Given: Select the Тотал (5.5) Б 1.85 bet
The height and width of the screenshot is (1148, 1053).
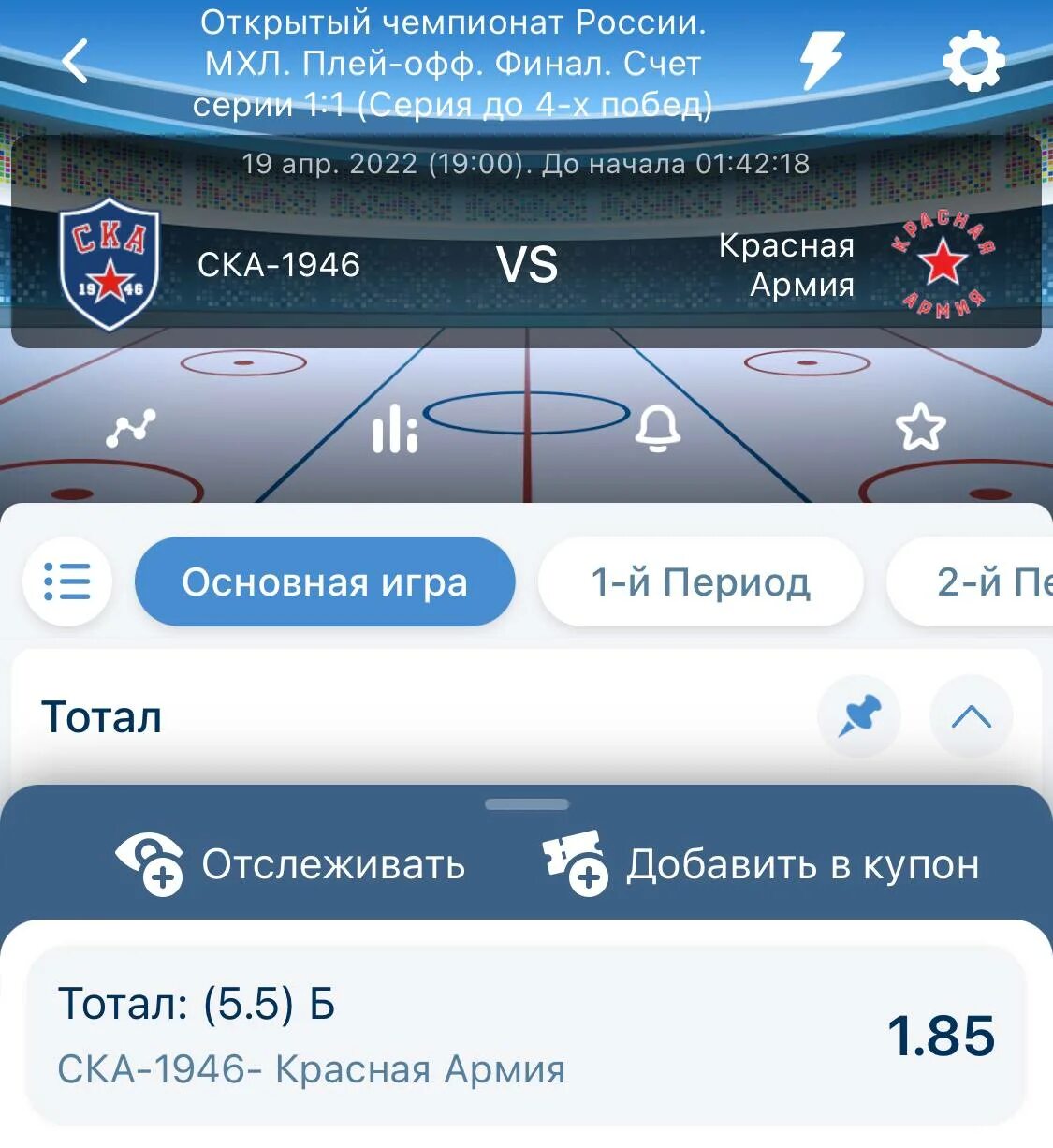Looking at the screenshot, I should pyautogui.click(x=526, y=1036).
